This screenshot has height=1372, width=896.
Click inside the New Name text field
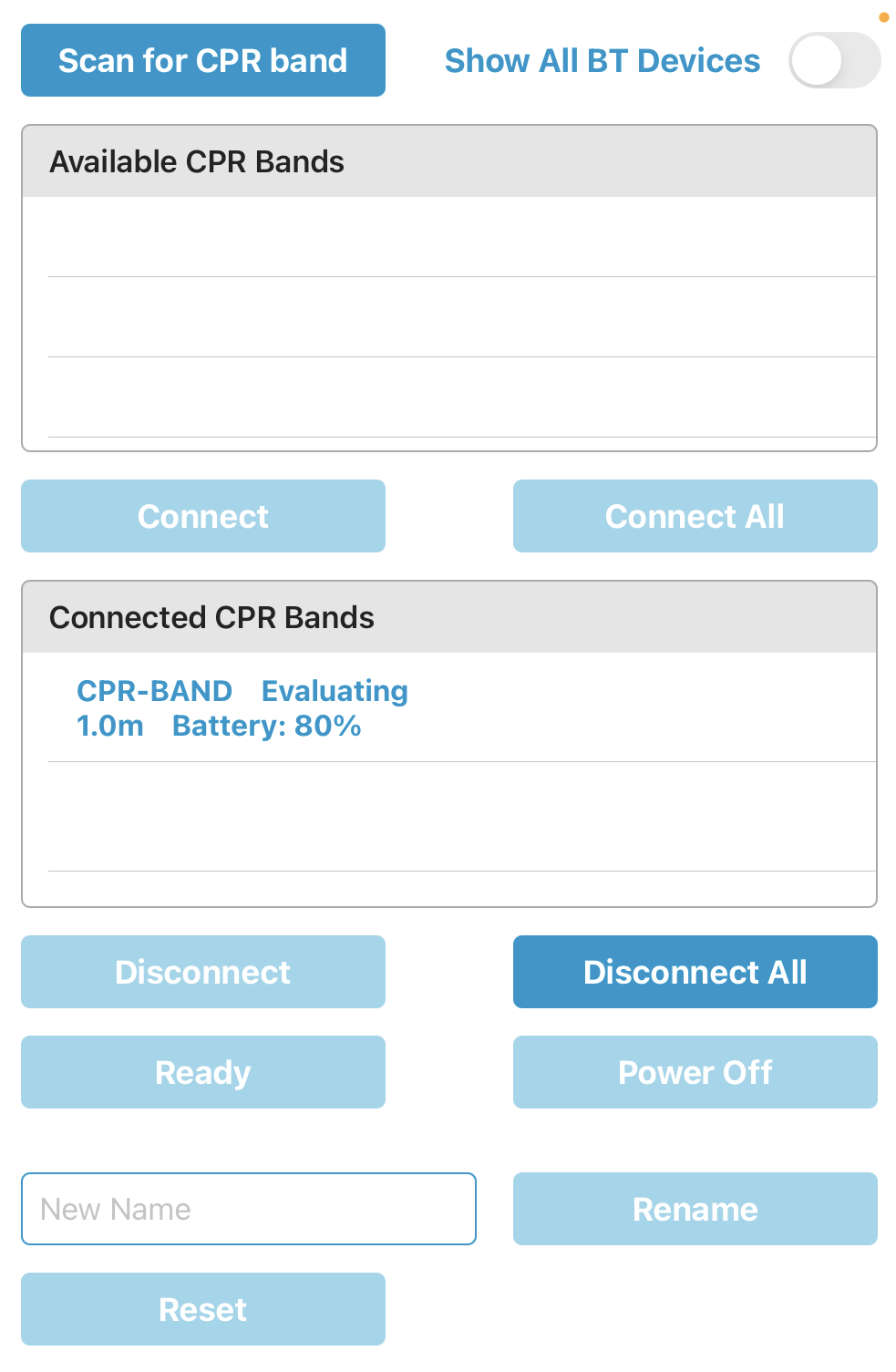248,1209
